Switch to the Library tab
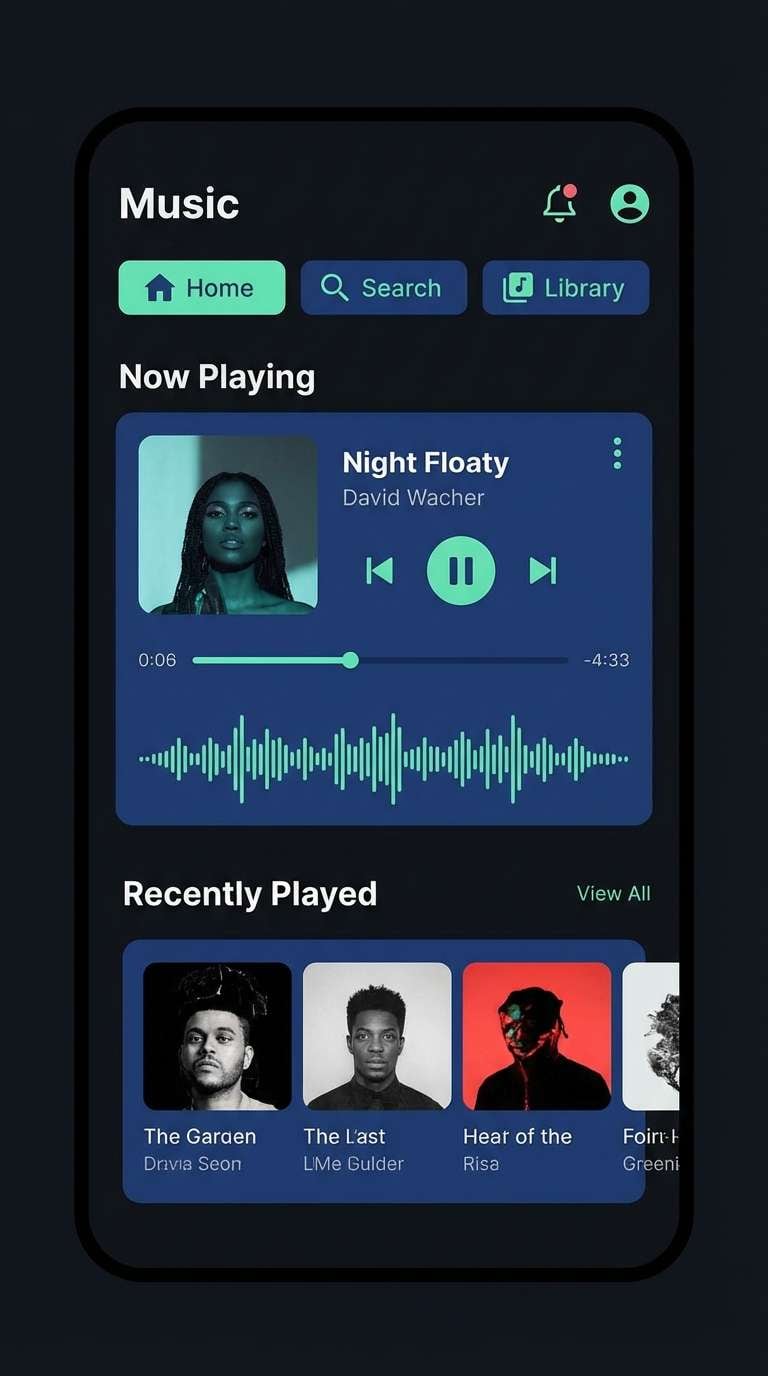 (x=565, y=288)
